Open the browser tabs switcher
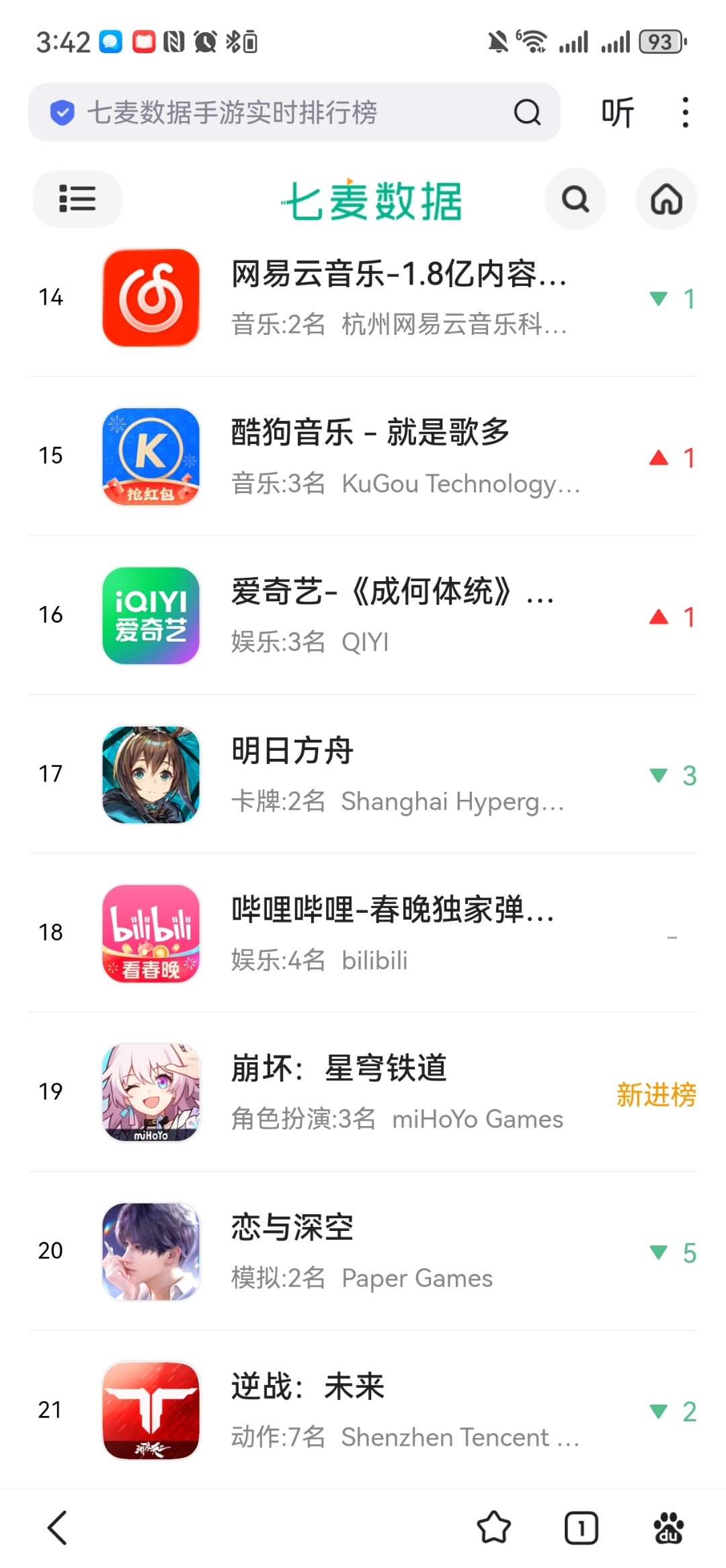This screenshot has width=726, height=1568. tap(581, 1528)
